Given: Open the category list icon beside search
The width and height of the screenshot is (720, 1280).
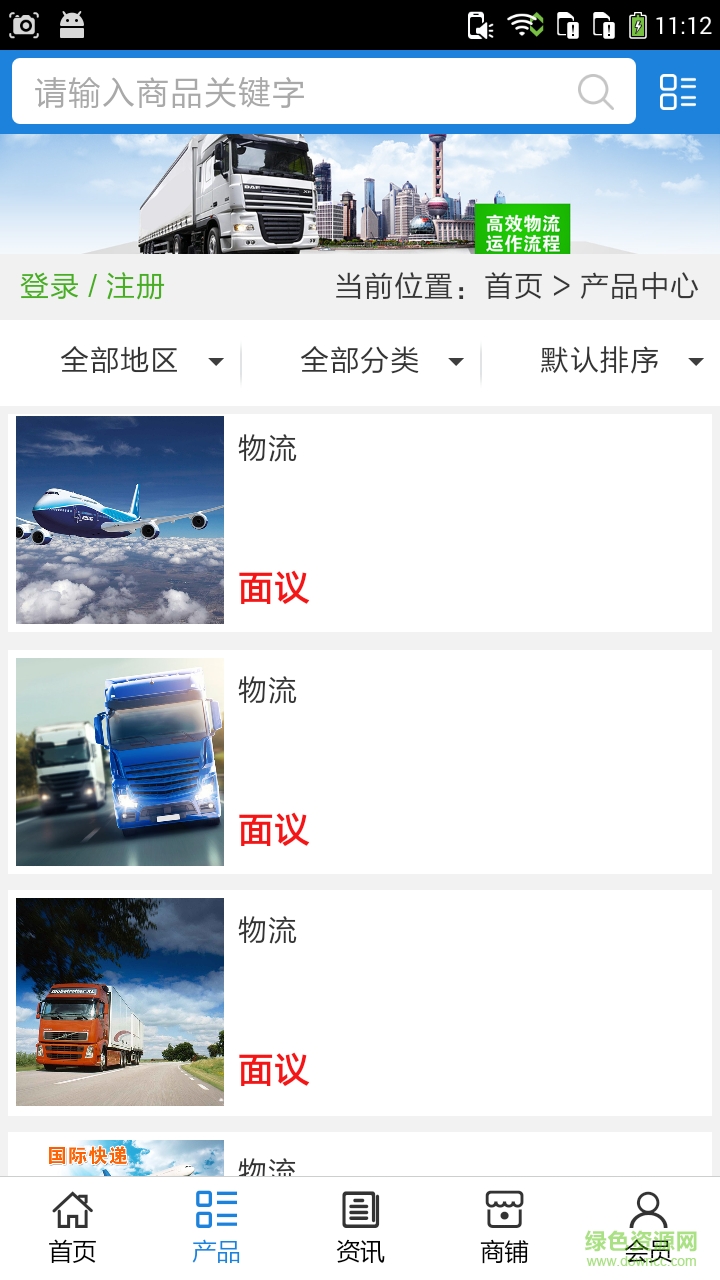Looking at the screenshot, I should (678, 92).
